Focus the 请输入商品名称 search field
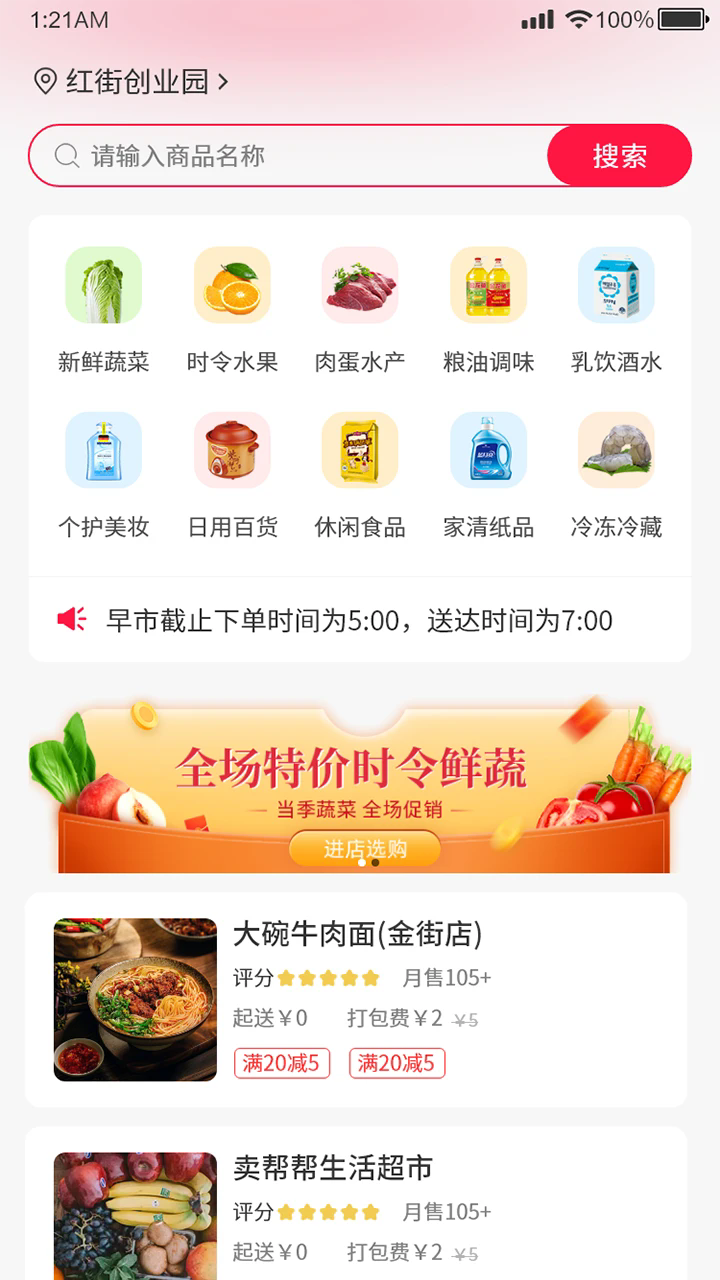720x1280 pixels. (300, 156)
